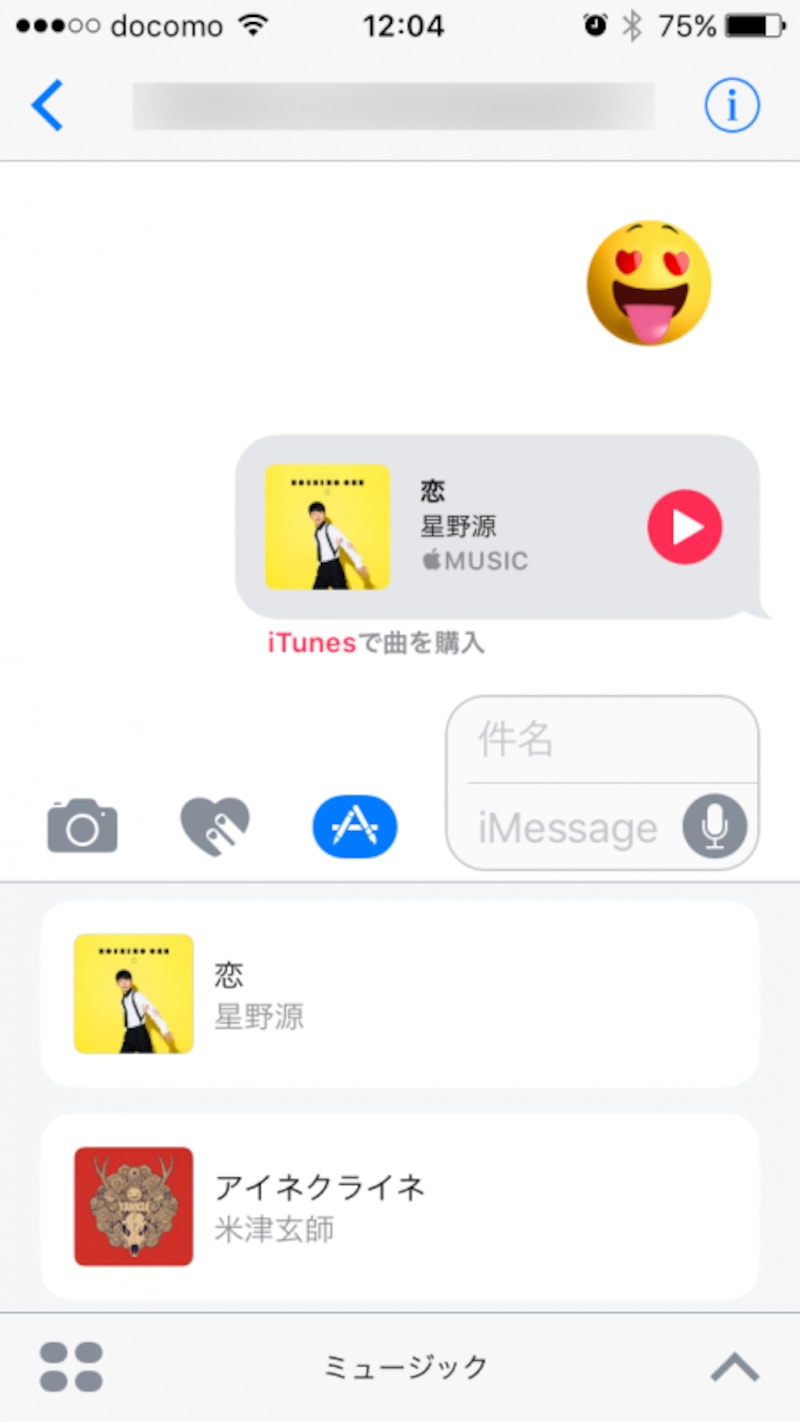Tap the info icon at top right
This screenshot has height=1422, width=800.
[733, 103]
